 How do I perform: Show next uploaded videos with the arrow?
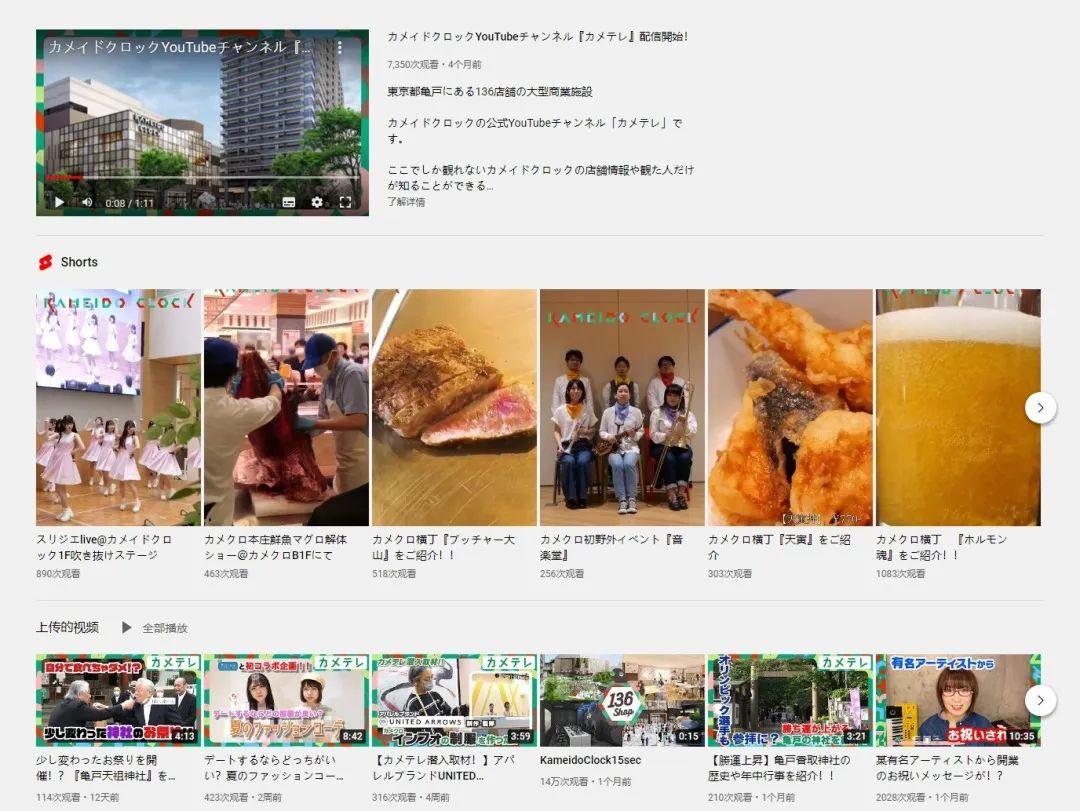pyautogui.click(x=1040, y=700)
